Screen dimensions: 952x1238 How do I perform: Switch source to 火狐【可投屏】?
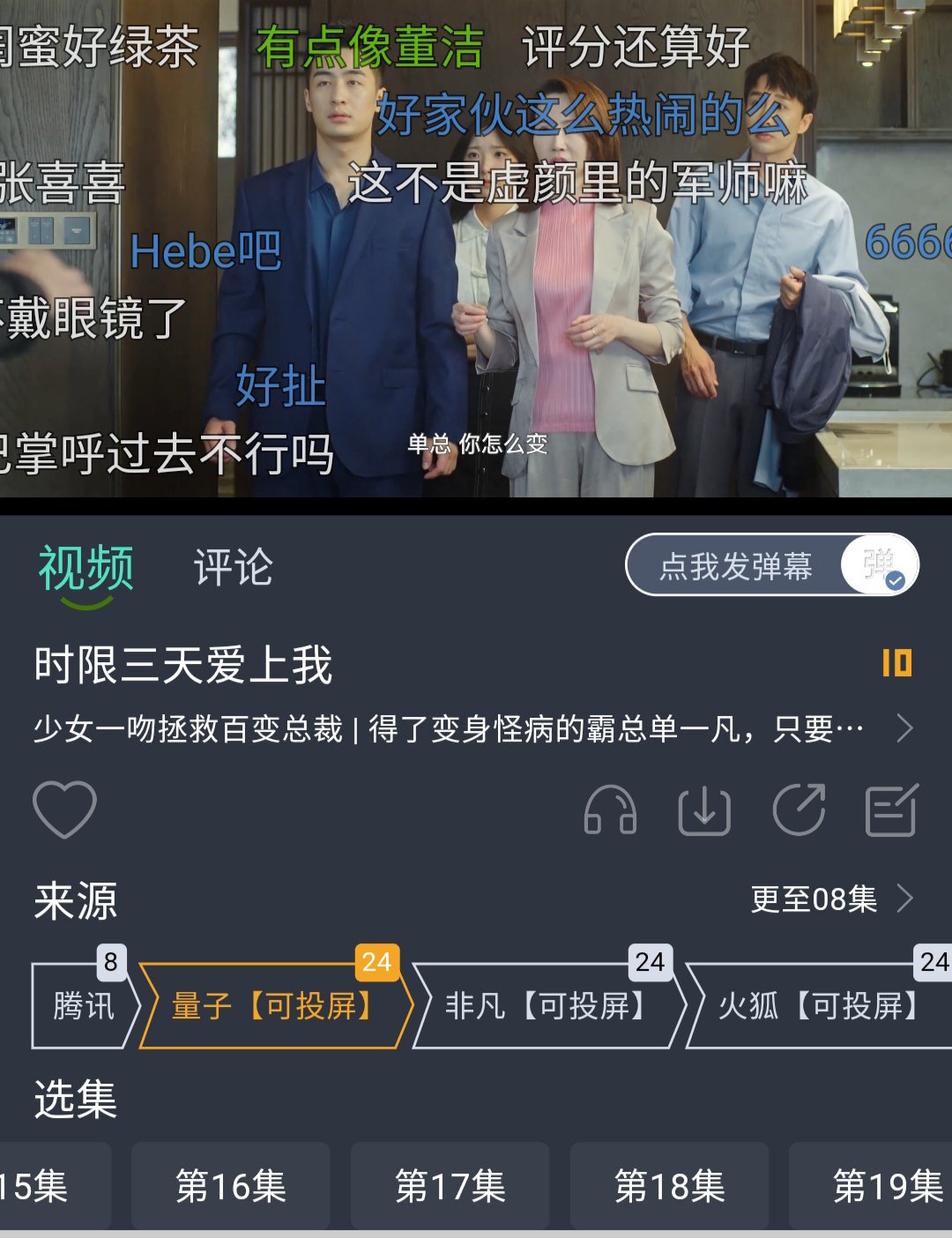point(820,1006)
